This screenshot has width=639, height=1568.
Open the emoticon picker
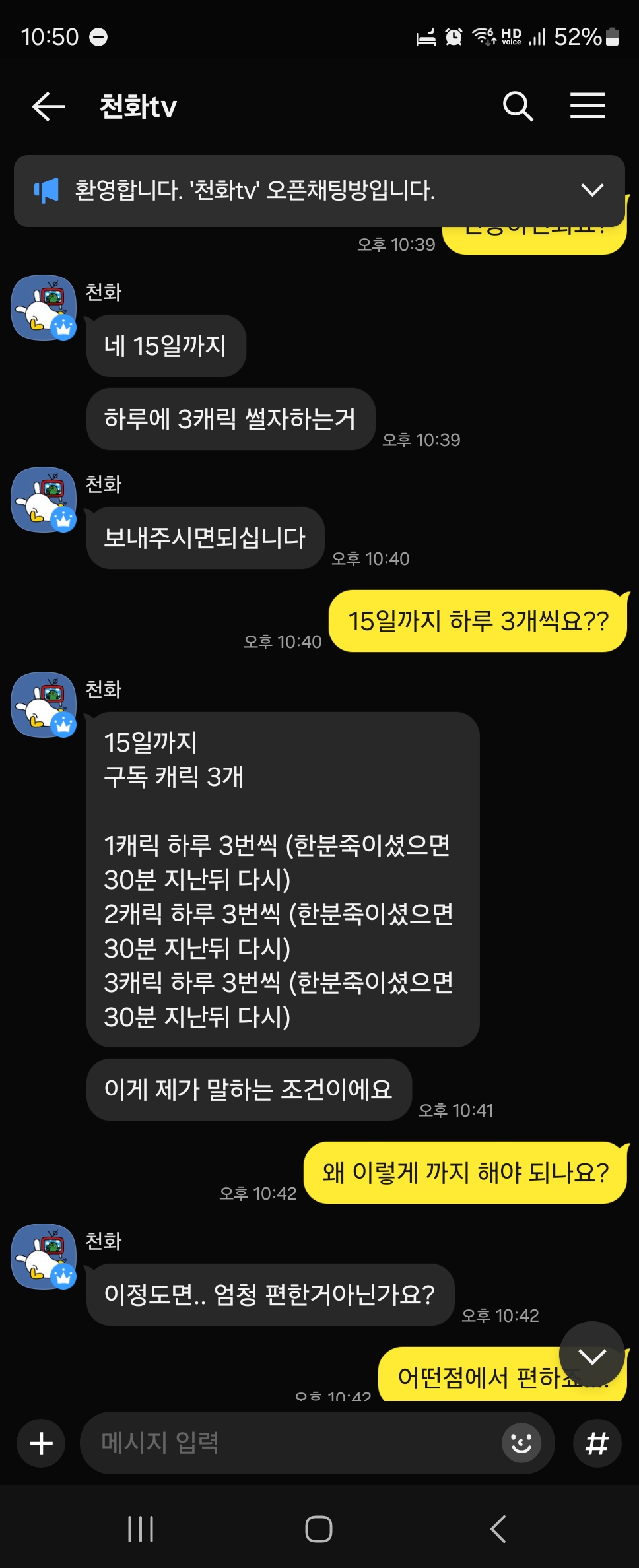coord(521,1443)
